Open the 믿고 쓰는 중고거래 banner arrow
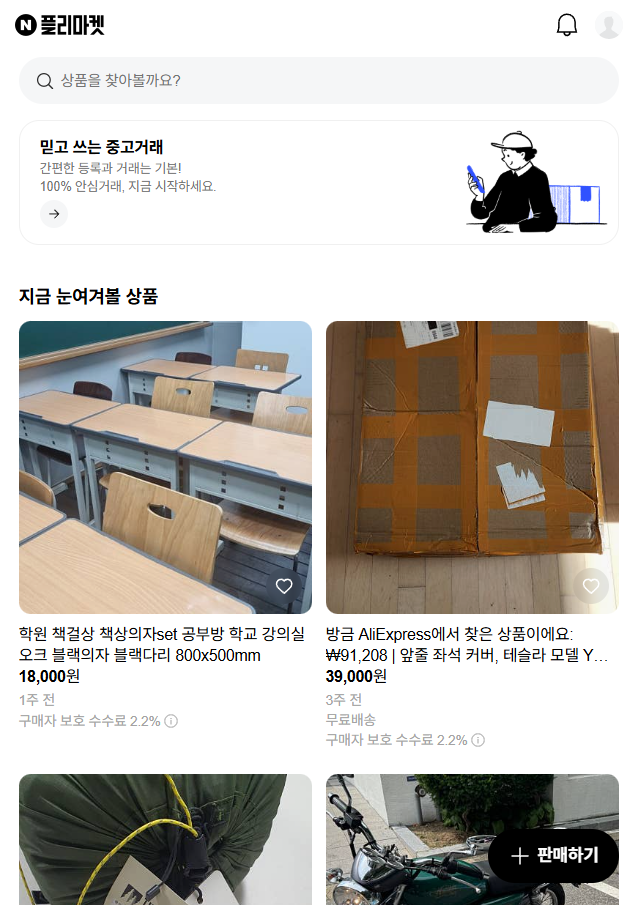Viewport: 631px width, 905px height. click(54, 214)
